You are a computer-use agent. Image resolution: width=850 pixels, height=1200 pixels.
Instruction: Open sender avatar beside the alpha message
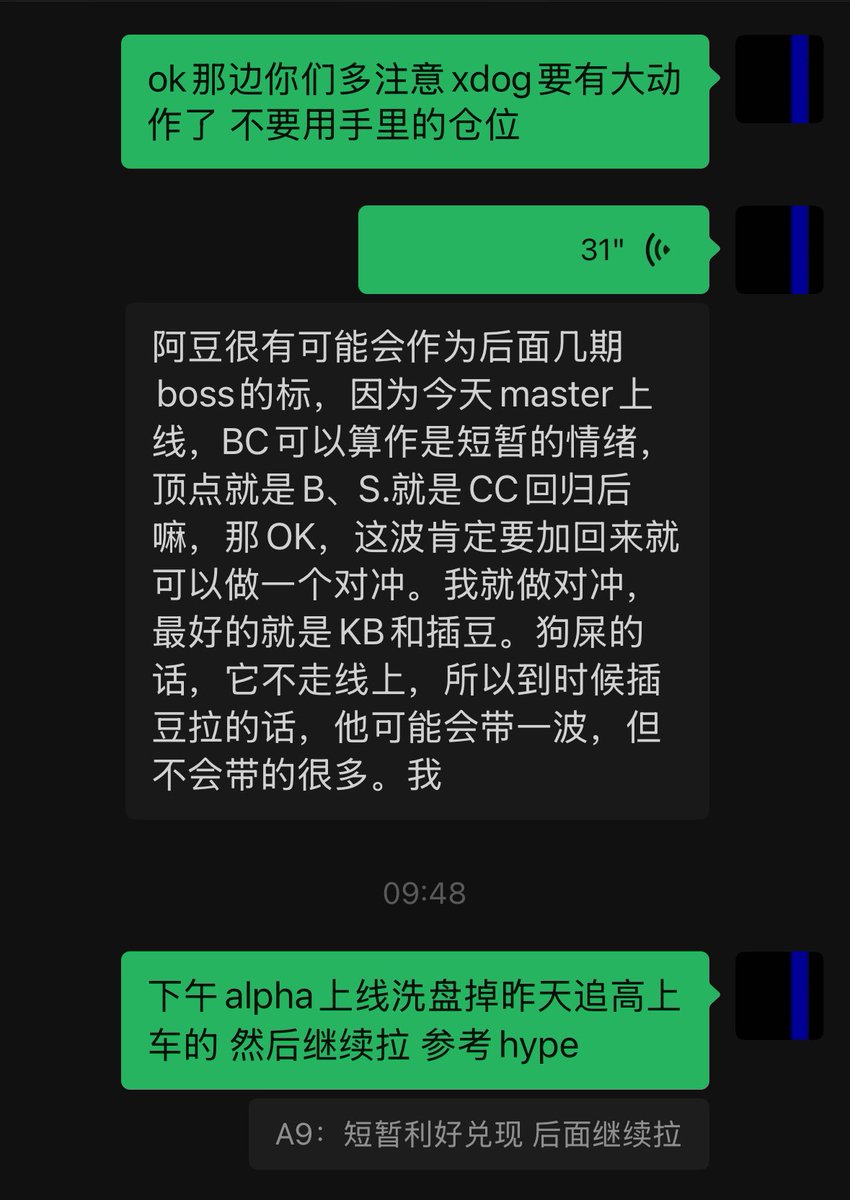[779, 995]
